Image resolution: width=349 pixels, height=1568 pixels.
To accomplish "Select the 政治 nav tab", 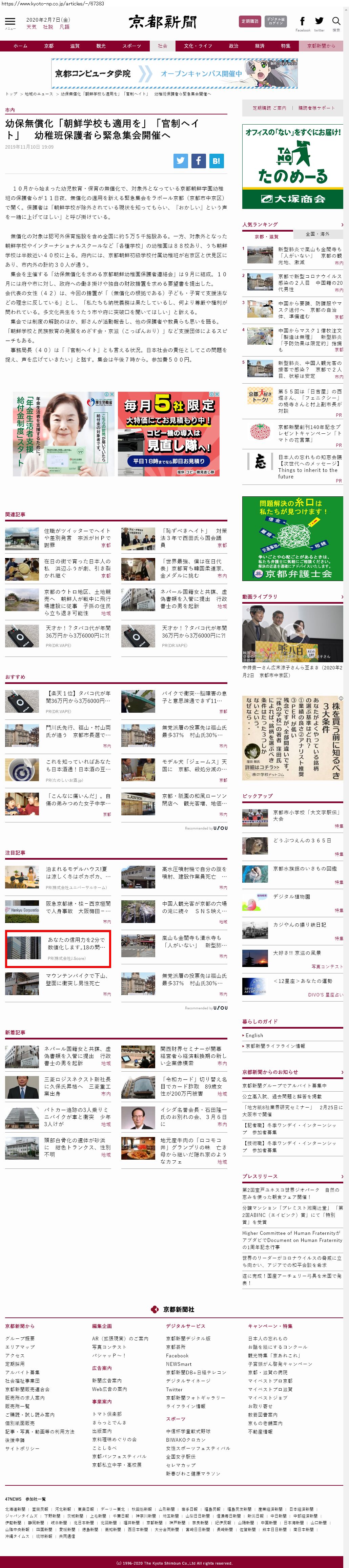I will pyautogui.click(x=233, y=46).
